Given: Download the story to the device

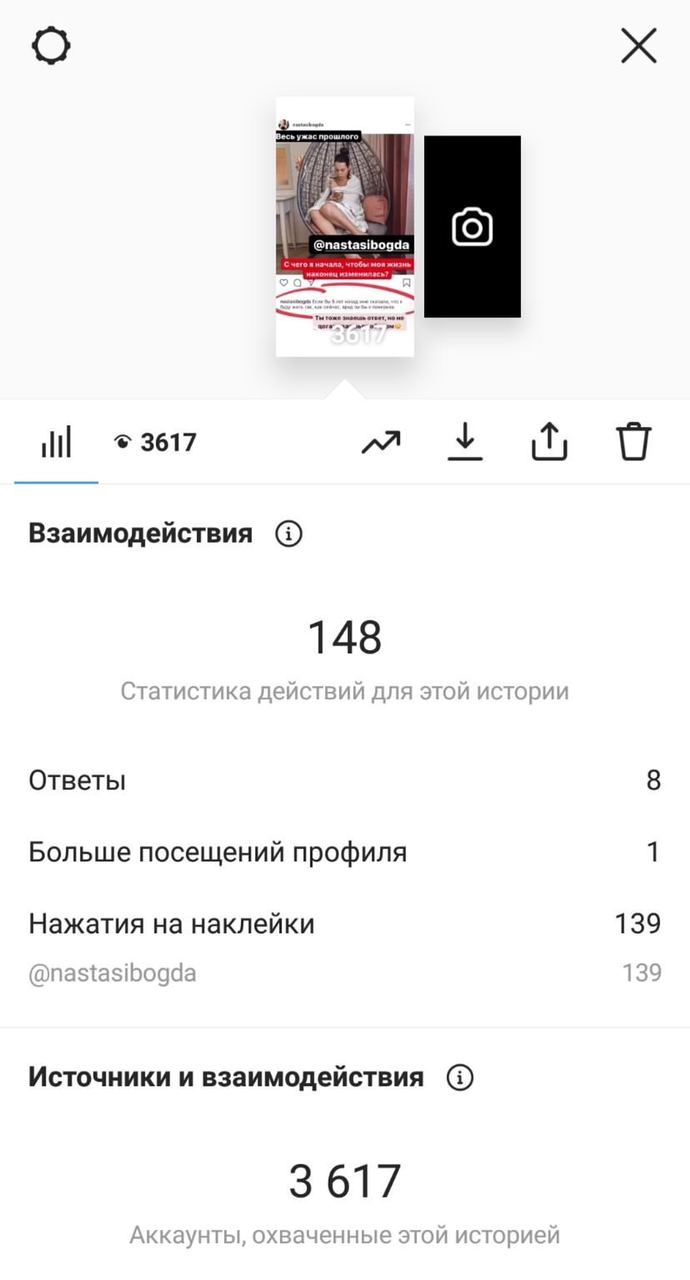Looking at the screenshot, I should [464, 442].
